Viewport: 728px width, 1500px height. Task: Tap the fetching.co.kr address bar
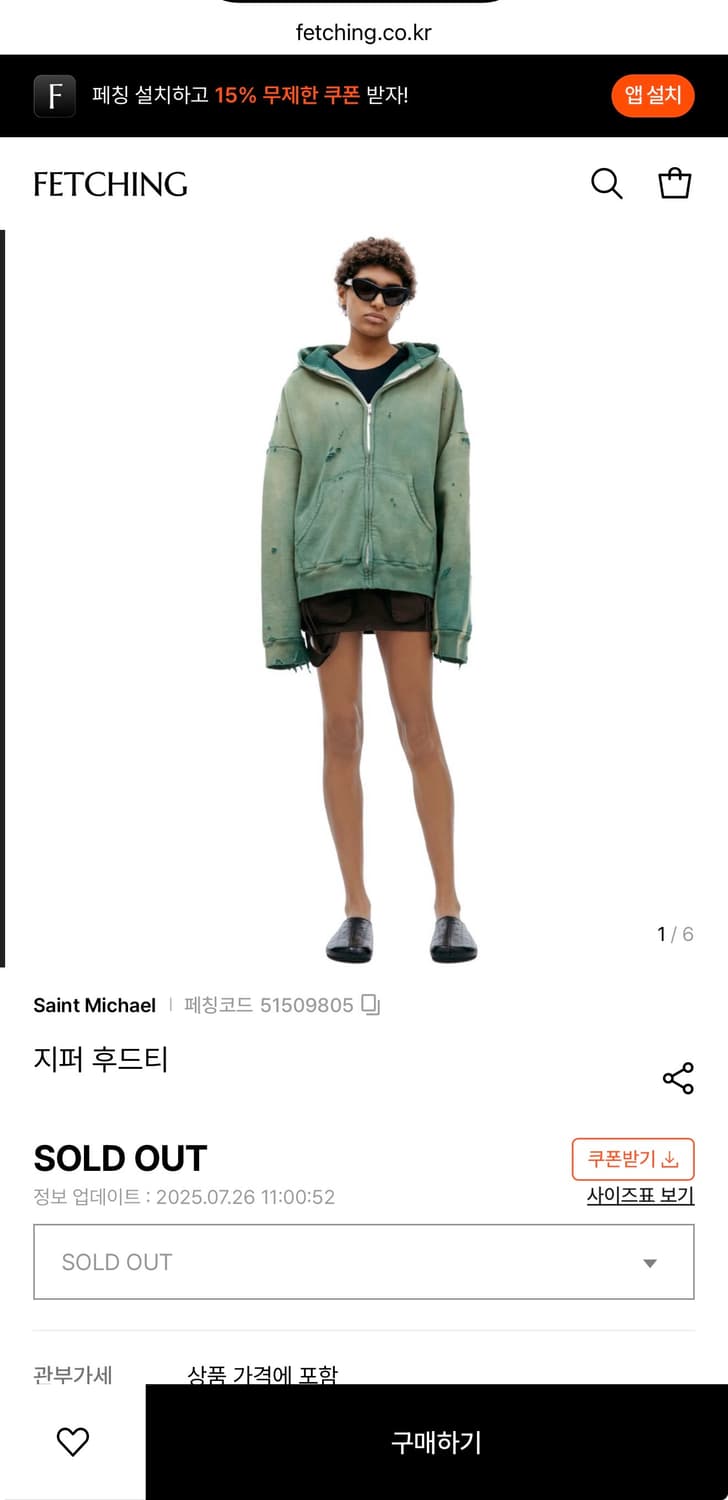click(x=364, y=31)
